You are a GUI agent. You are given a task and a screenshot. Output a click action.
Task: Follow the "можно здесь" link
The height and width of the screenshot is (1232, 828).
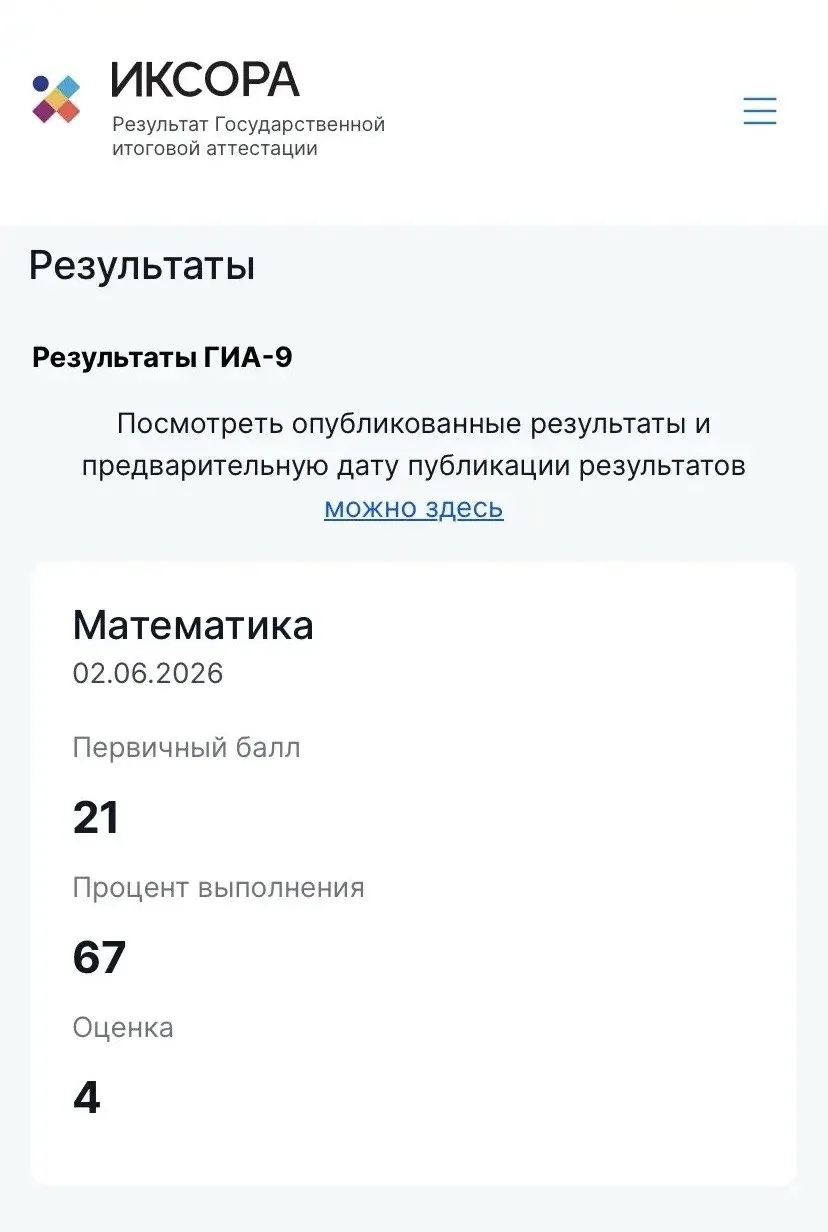point(414,508)
